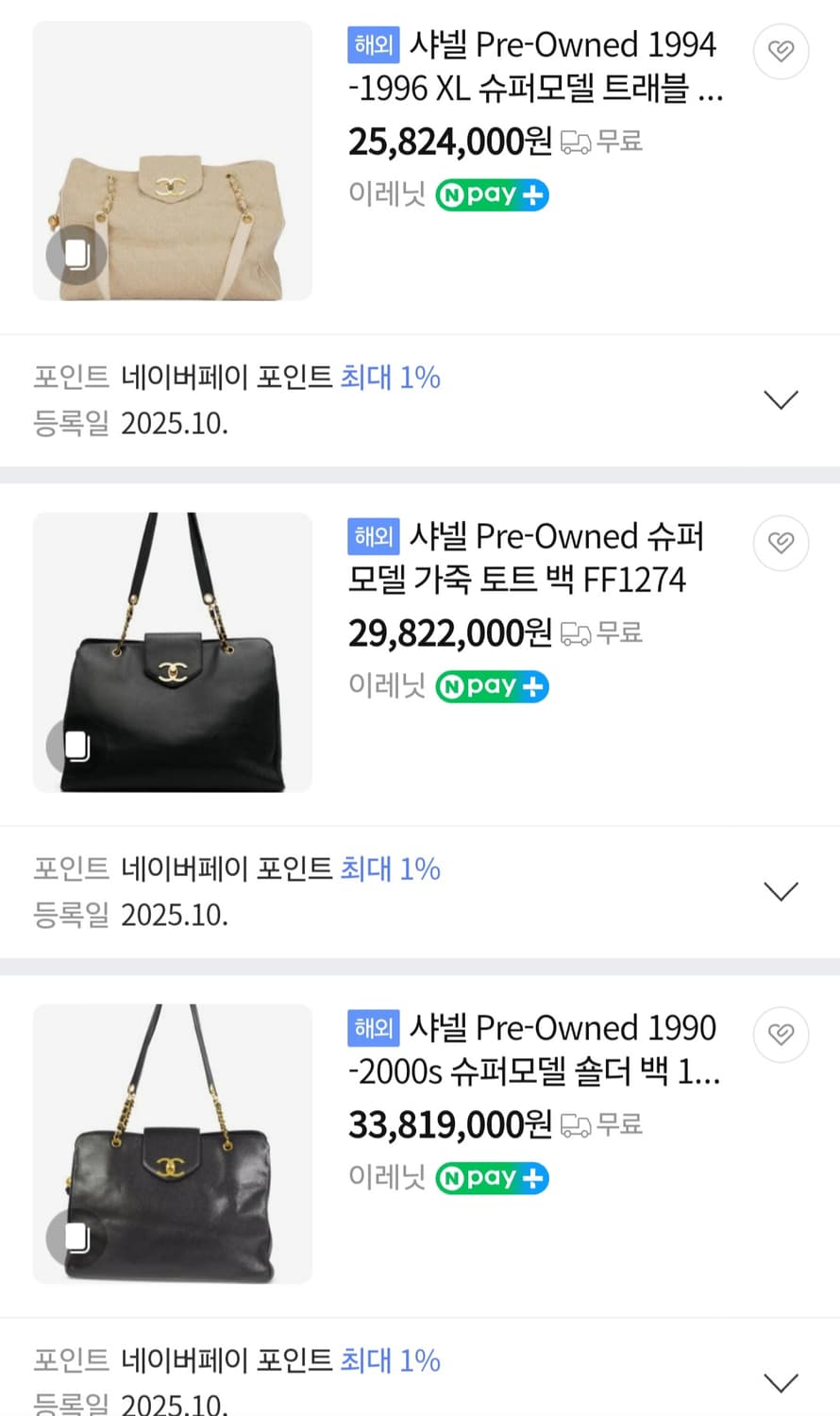Expand the FF1274 tote's point and registration details

coord(781,891)
